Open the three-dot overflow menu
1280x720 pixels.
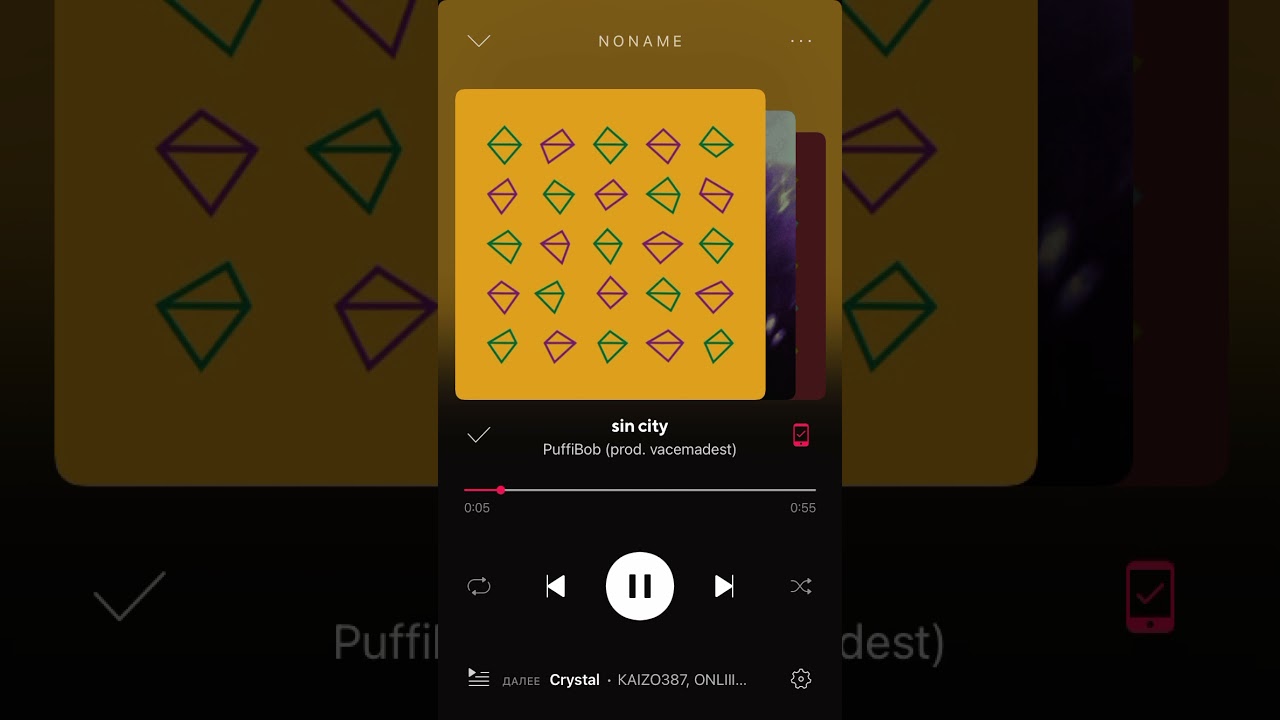pyautogui.click(x=801, y=41)
